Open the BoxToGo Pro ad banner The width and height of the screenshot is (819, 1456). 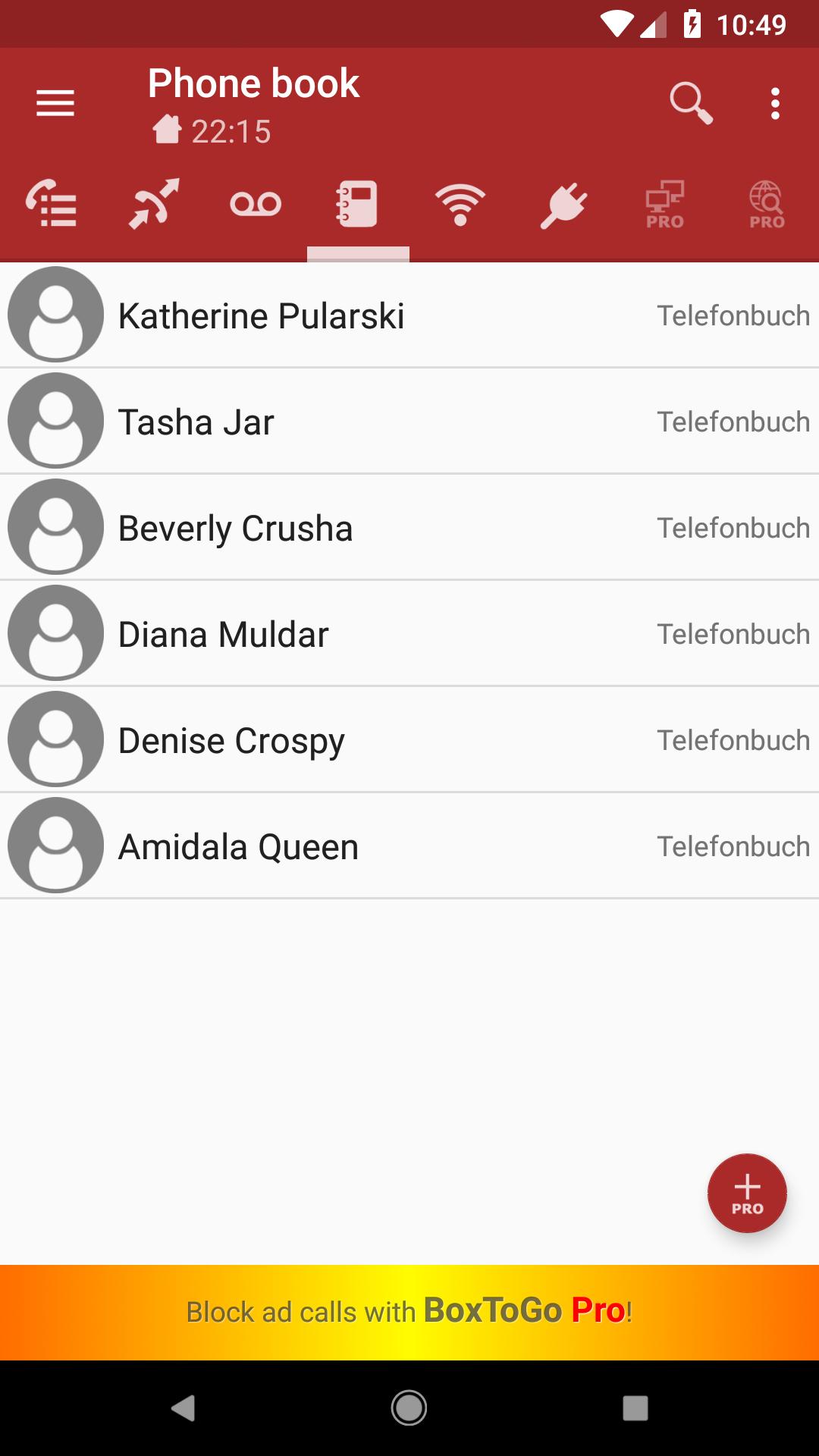point(409,1311)
